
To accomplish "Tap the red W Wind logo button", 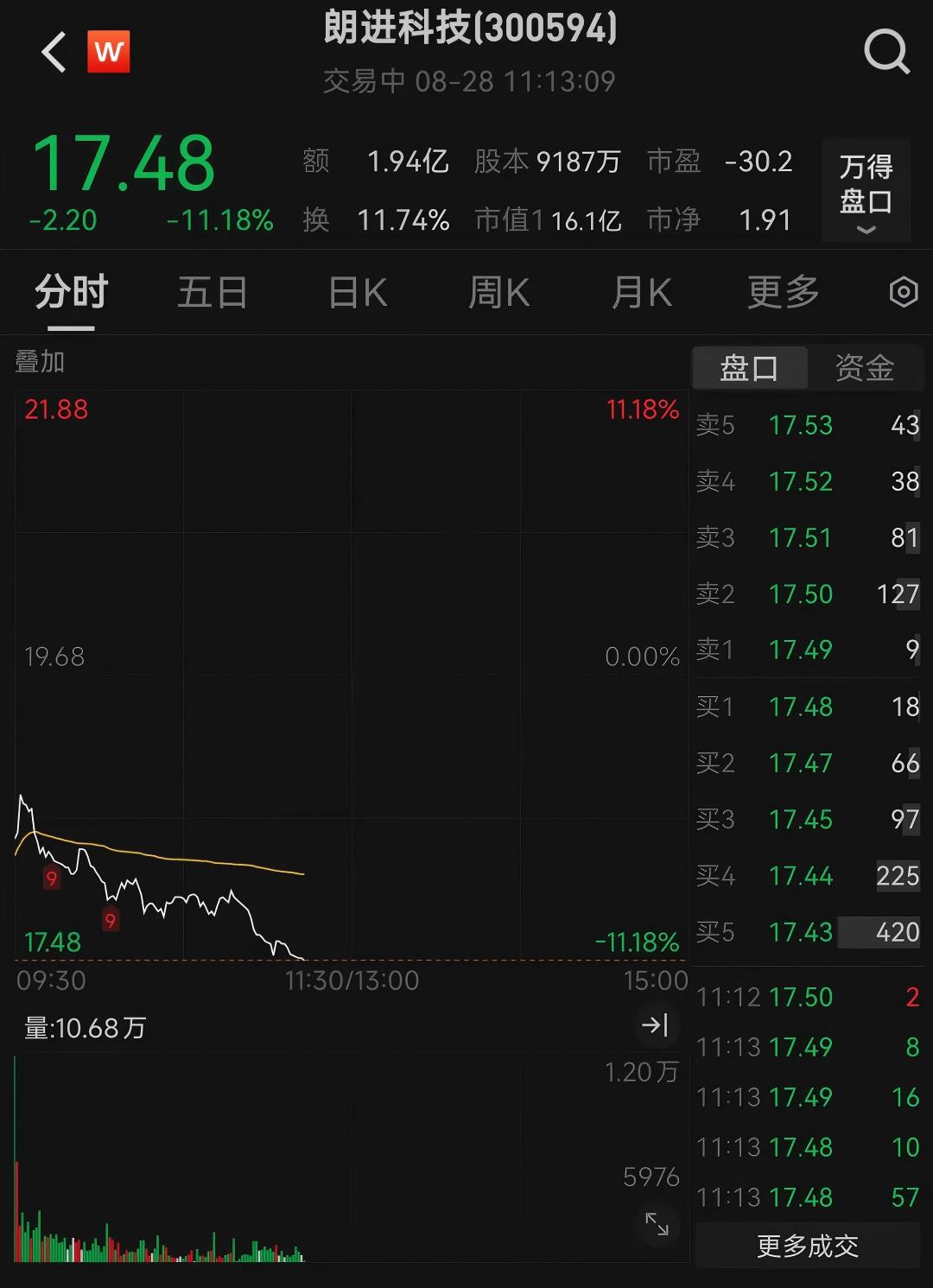I will pos(109,52).
